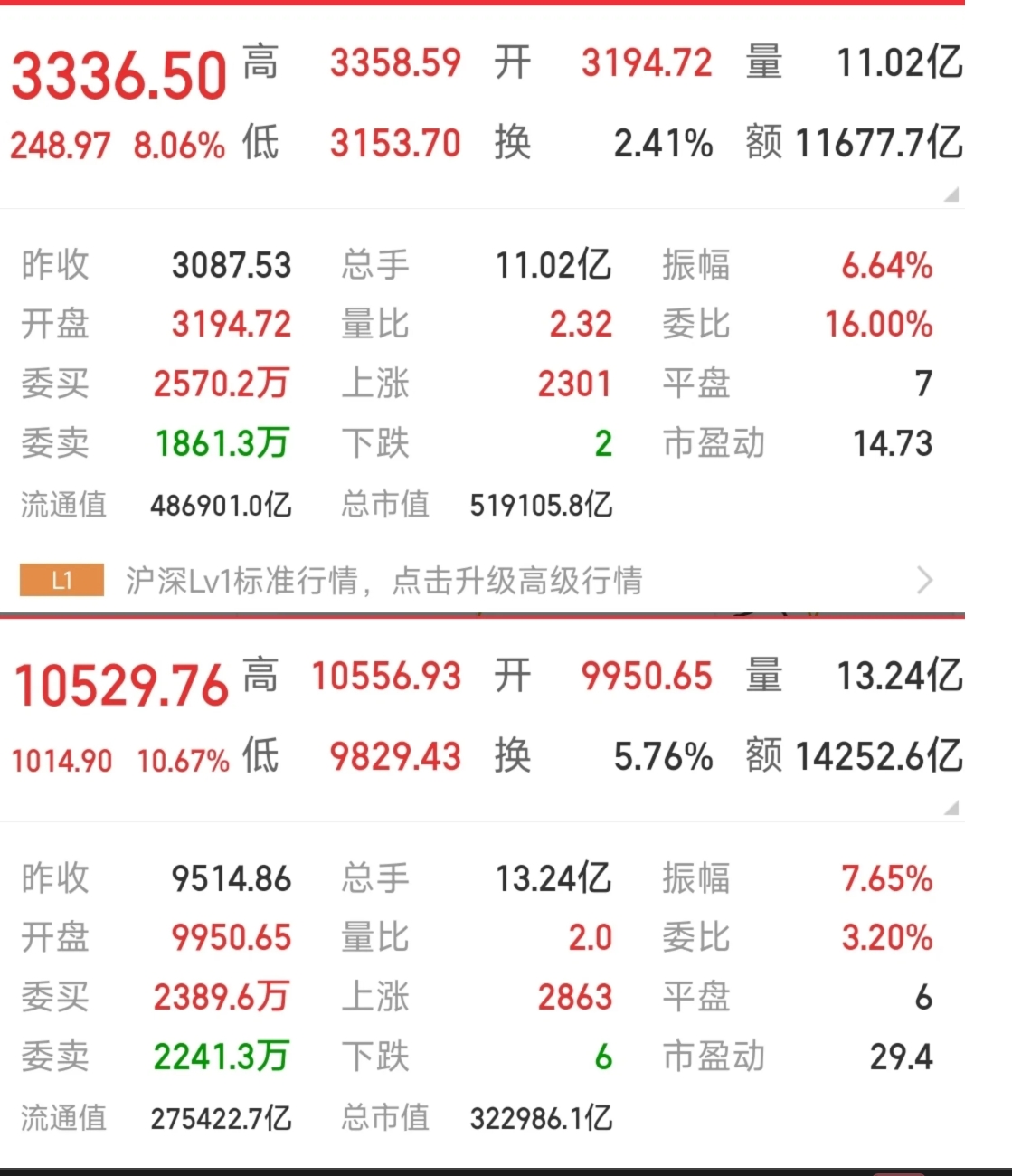Tap the 低 (low) price 9829.43
This screenshot has width=1012, height=1176.
(395, 757)
